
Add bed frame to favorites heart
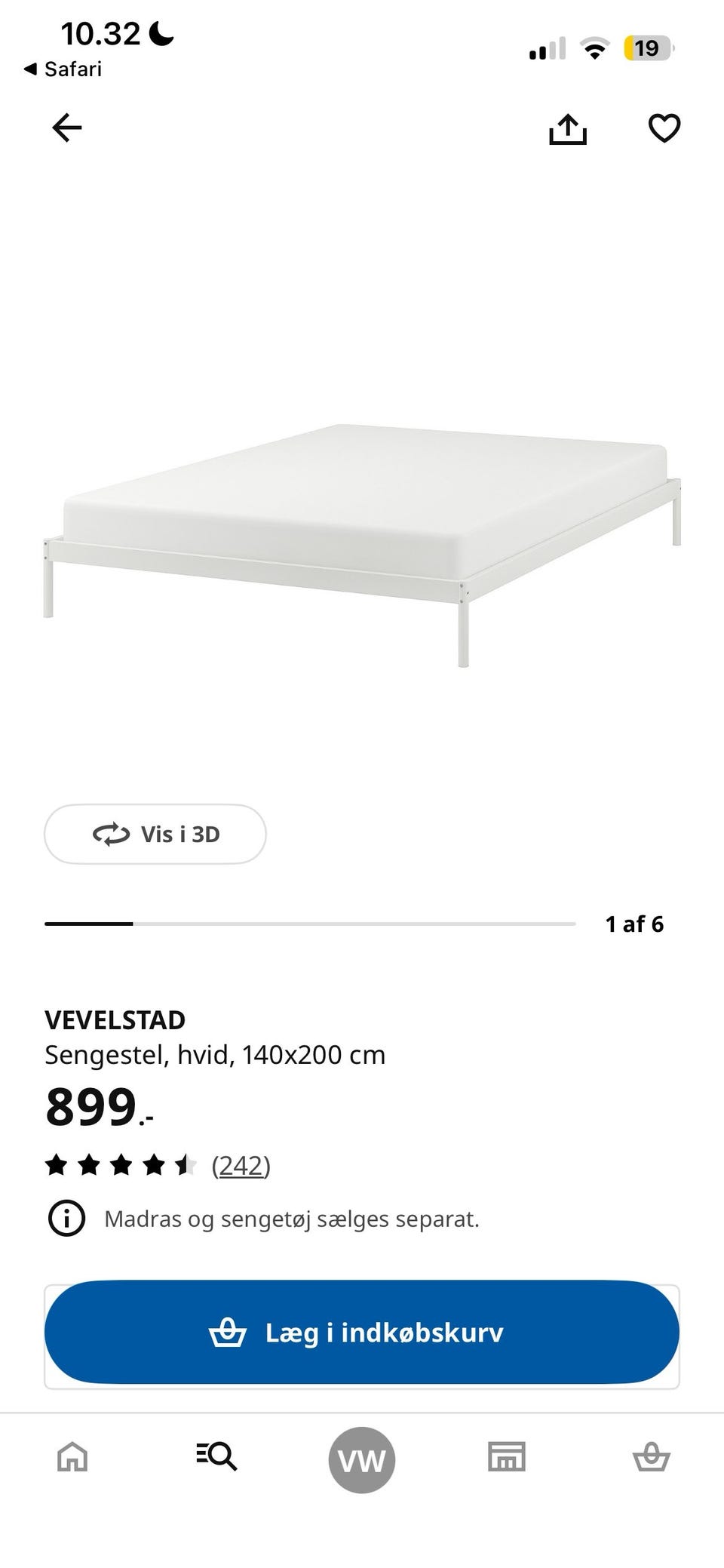coord(664,128)
